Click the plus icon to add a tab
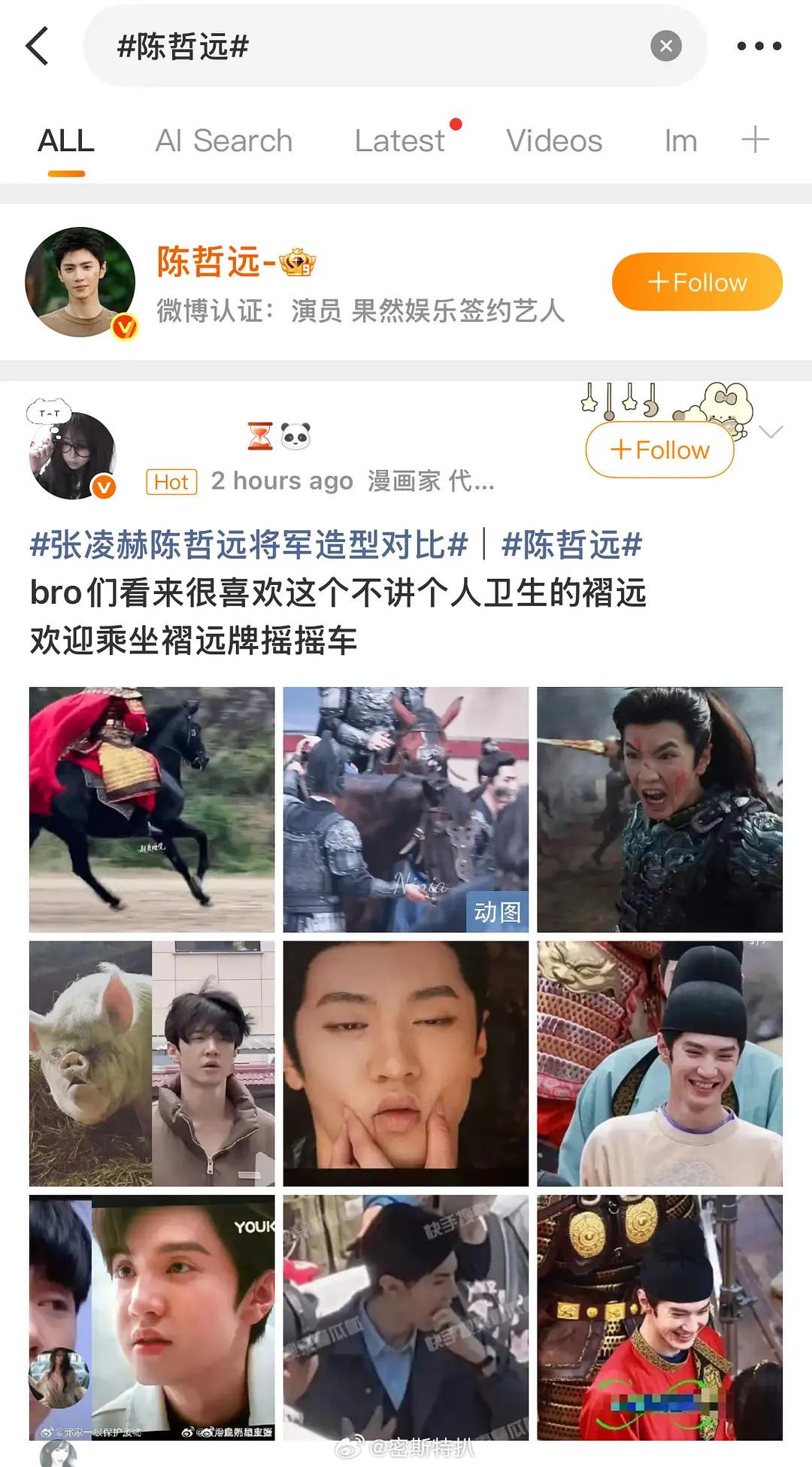Viewport: 812px width, 1467px height. point(756,140)
